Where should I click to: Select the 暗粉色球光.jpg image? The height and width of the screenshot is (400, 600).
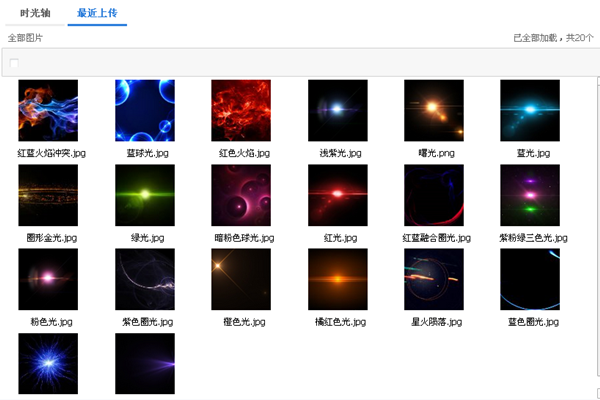click(x=241, y=195)
